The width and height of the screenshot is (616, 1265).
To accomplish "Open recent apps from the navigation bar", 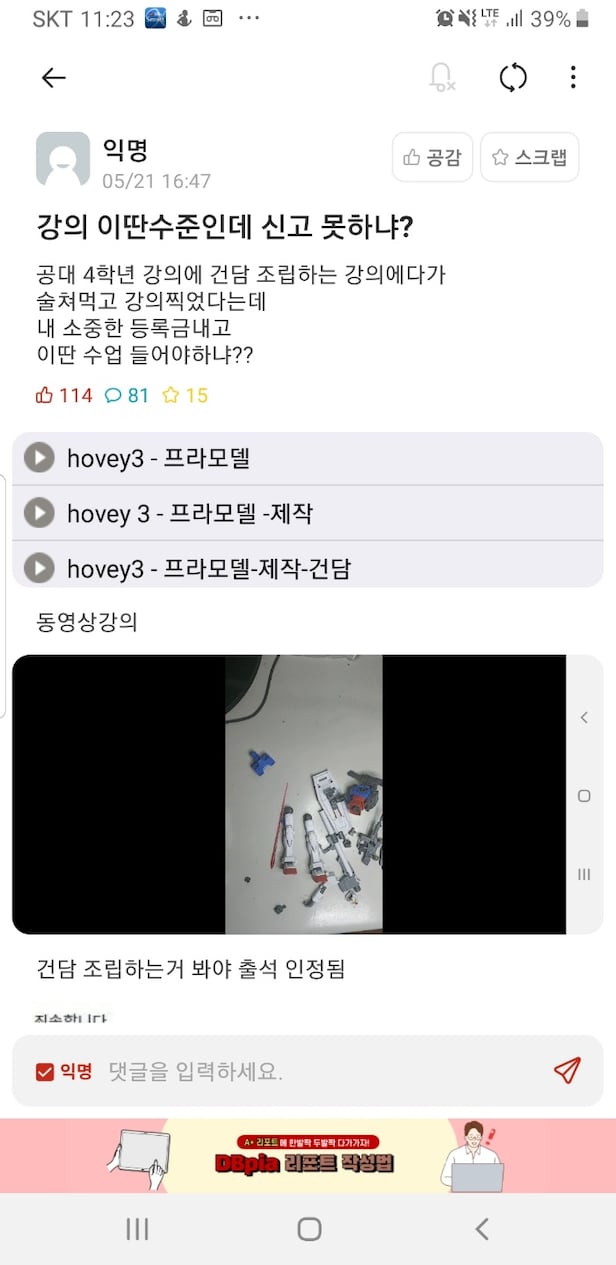I will point(137,1229).
